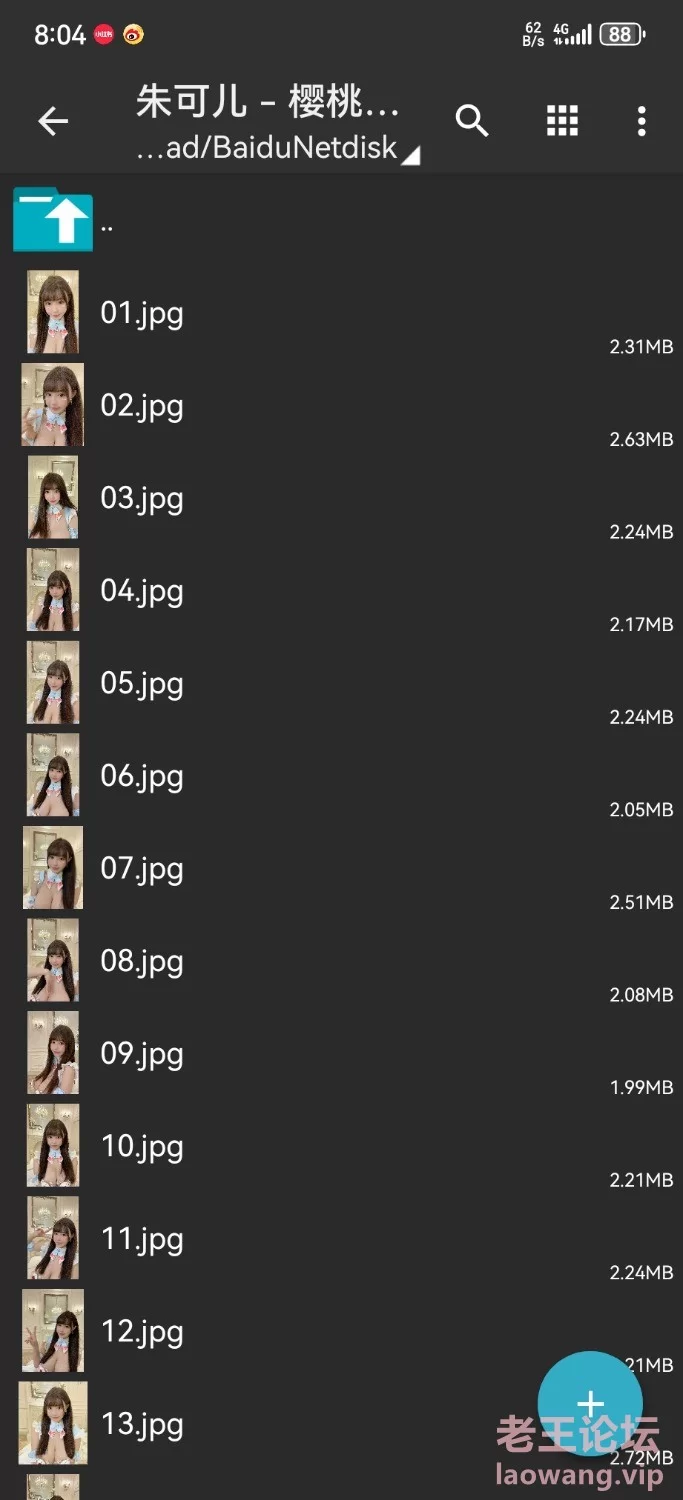Open file 12.jpg

[x=142, y=1332]
